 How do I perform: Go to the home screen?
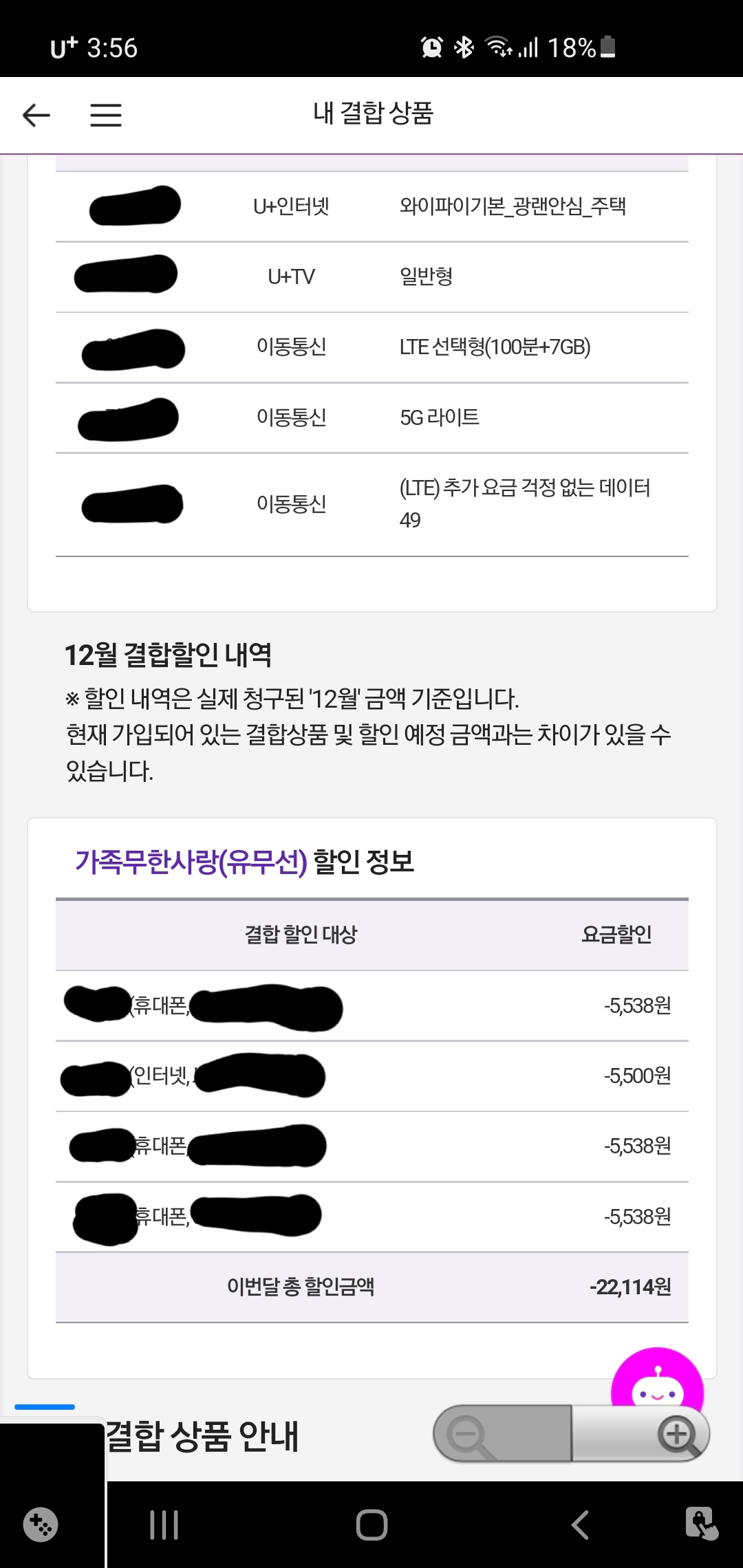point(371,1525)
